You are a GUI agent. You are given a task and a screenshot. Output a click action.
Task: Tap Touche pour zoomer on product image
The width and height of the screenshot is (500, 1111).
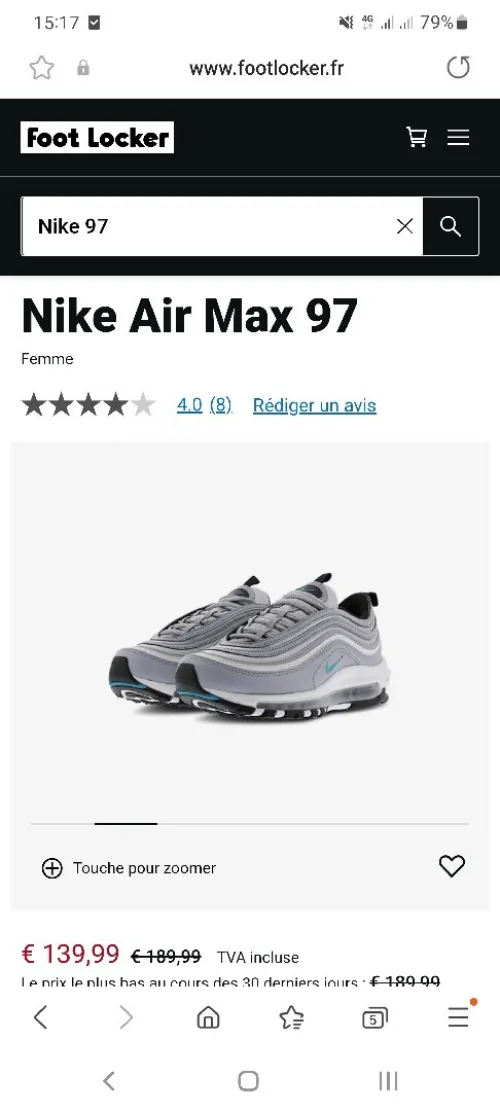coord(129,868)
